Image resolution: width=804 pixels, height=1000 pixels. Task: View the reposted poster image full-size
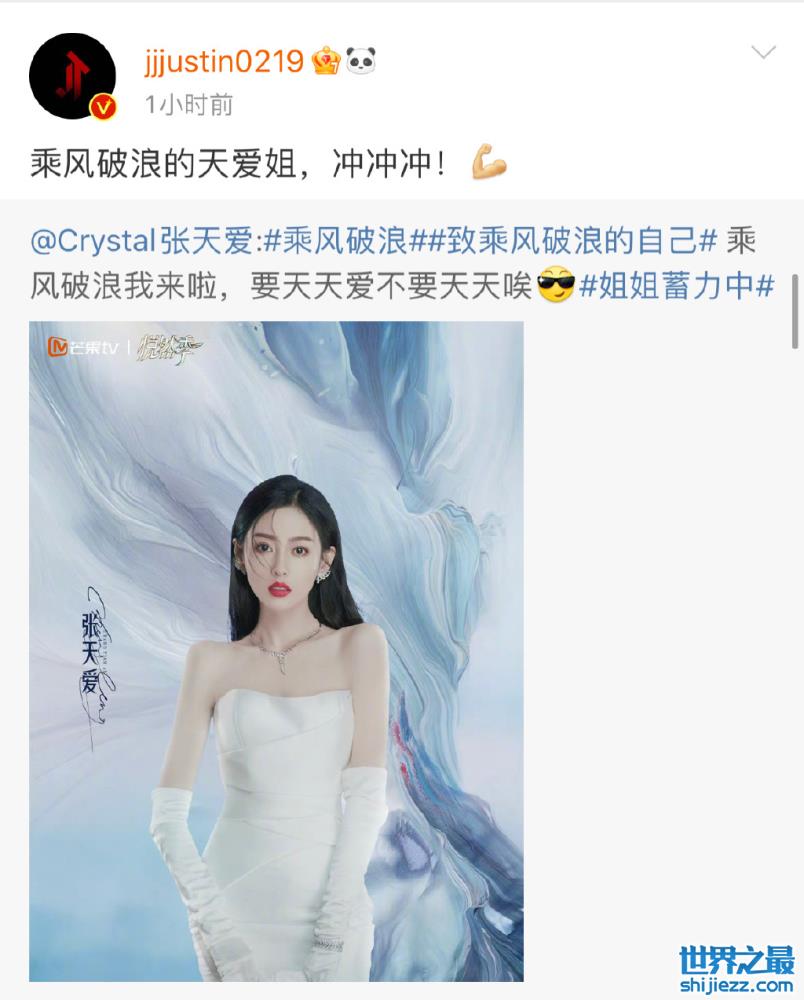coord(276,650)
